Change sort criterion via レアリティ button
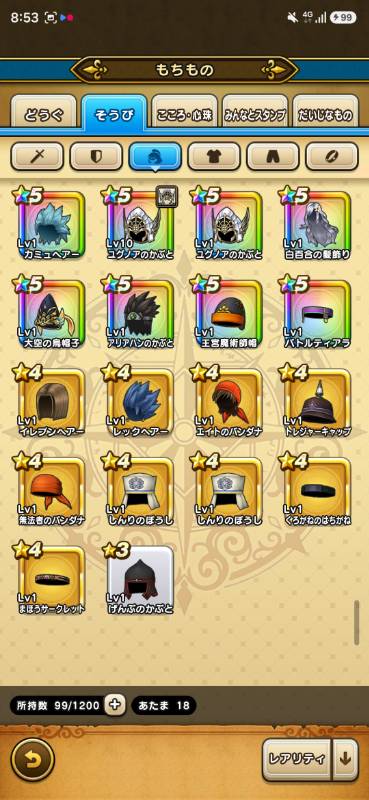The width and height of the screenshot is (369, 800). (298, 759)
